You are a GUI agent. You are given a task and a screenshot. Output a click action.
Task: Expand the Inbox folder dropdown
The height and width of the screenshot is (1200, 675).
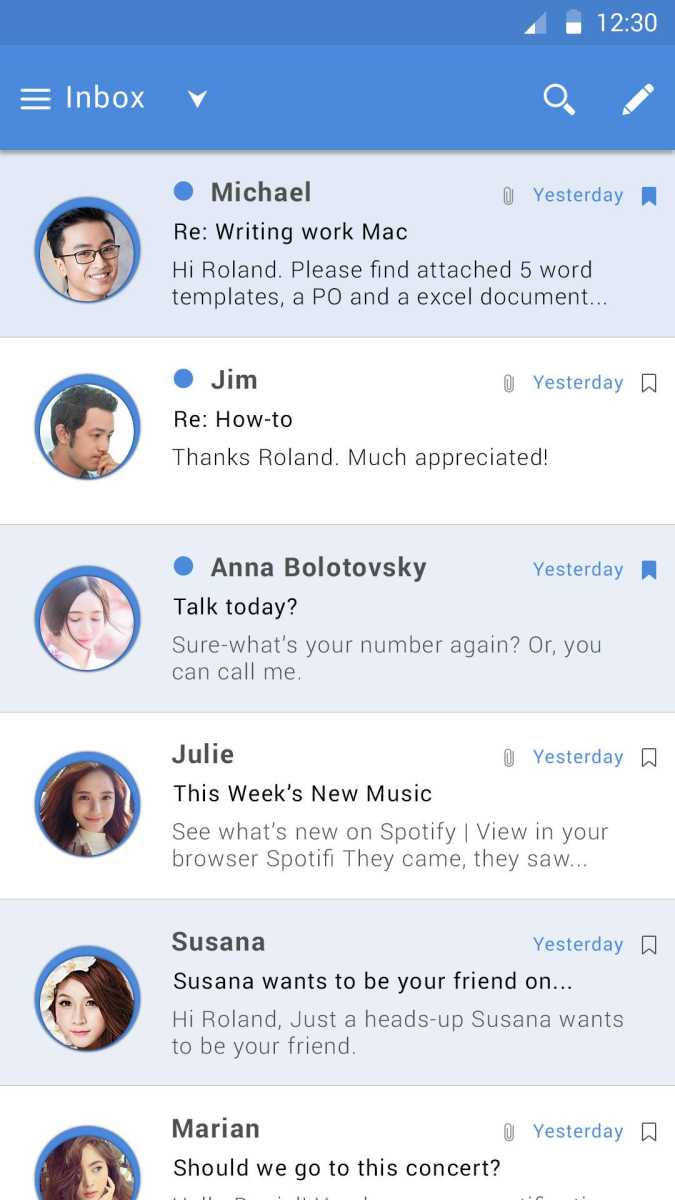point(197,98)
